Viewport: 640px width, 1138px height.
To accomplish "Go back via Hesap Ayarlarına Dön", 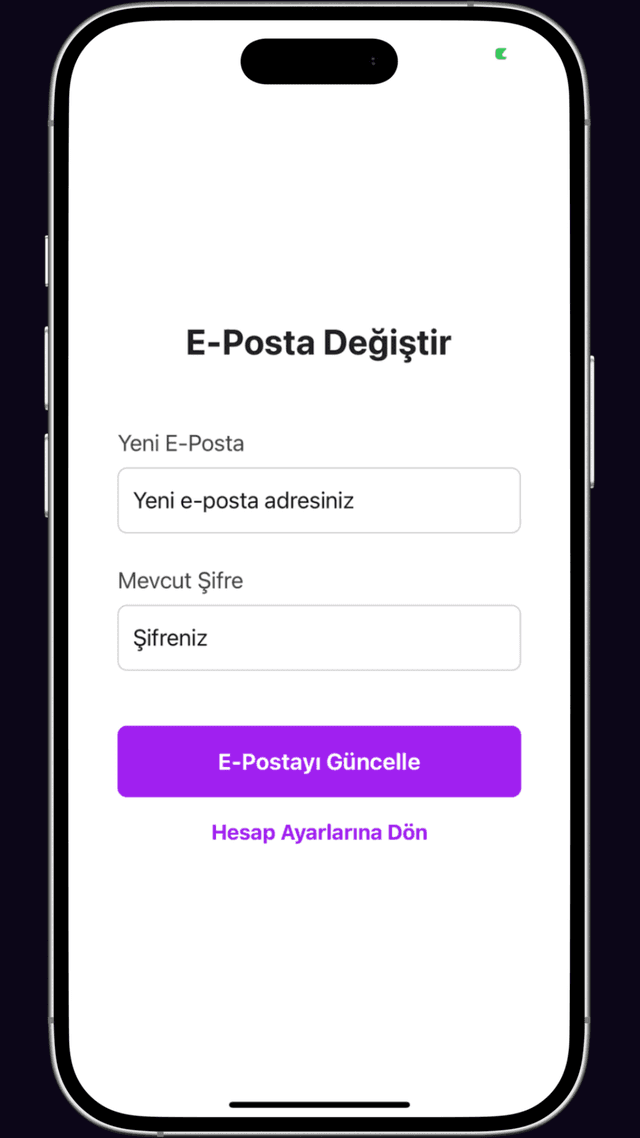I will coord(319,832).
